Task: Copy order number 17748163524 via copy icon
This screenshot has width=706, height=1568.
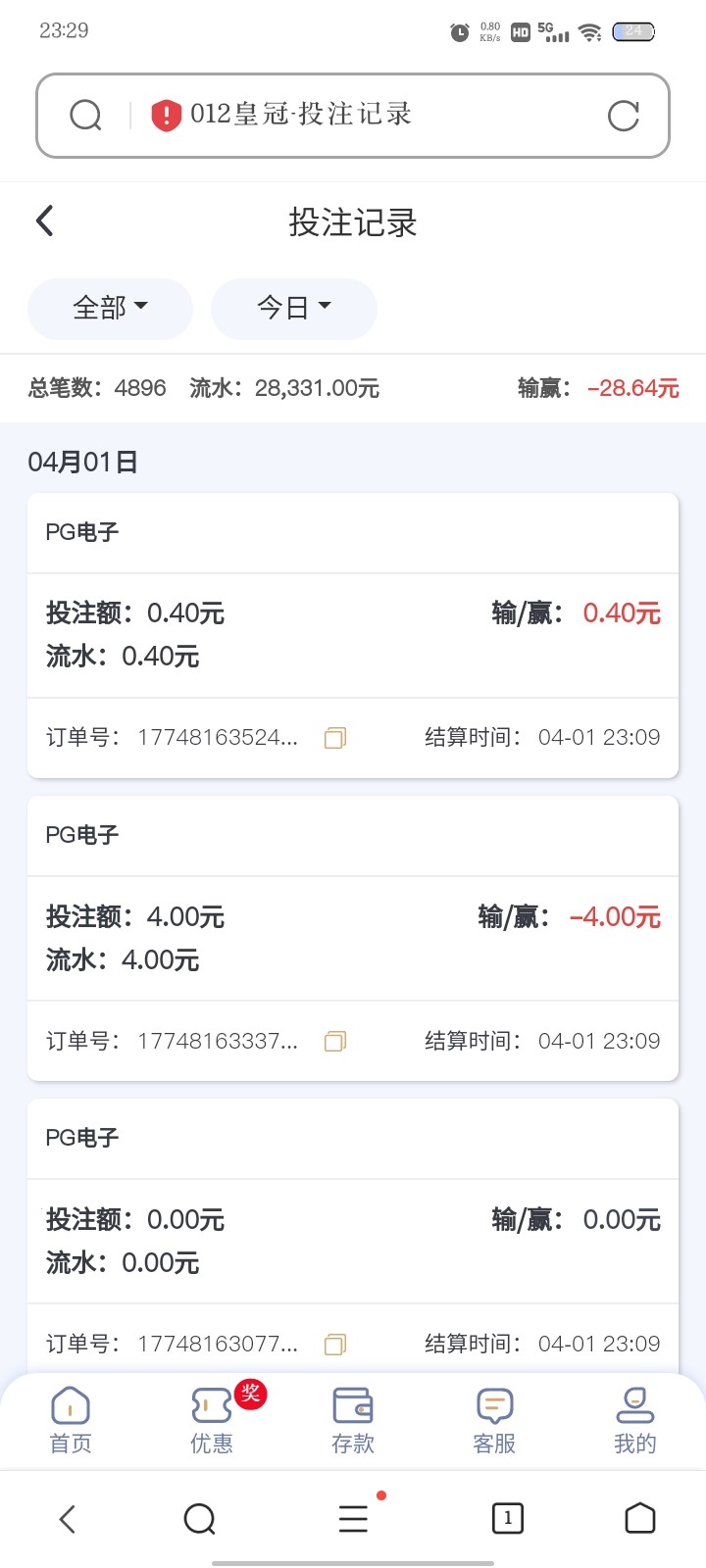Action: point(334,737)
